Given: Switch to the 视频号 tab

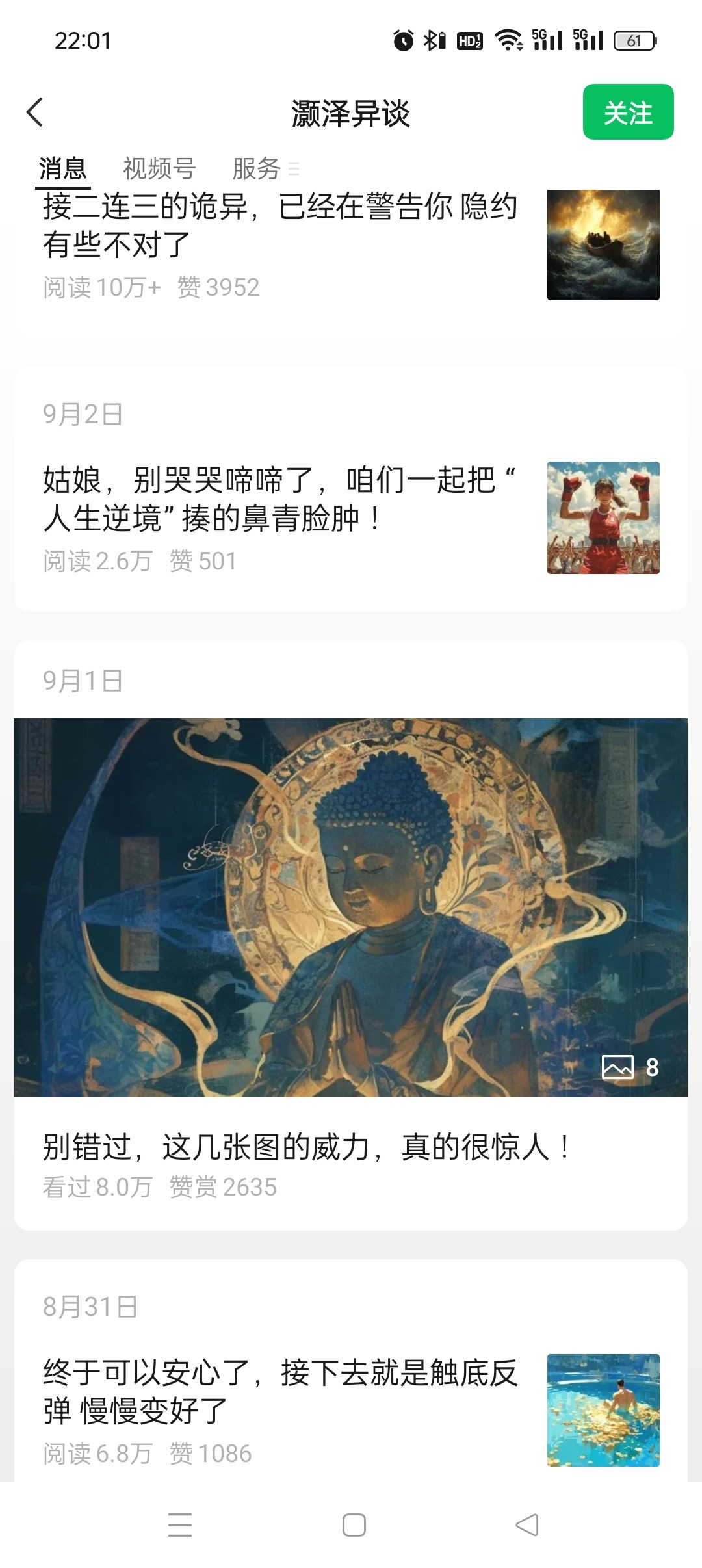Looking at the screenshot, I should 159,169.
